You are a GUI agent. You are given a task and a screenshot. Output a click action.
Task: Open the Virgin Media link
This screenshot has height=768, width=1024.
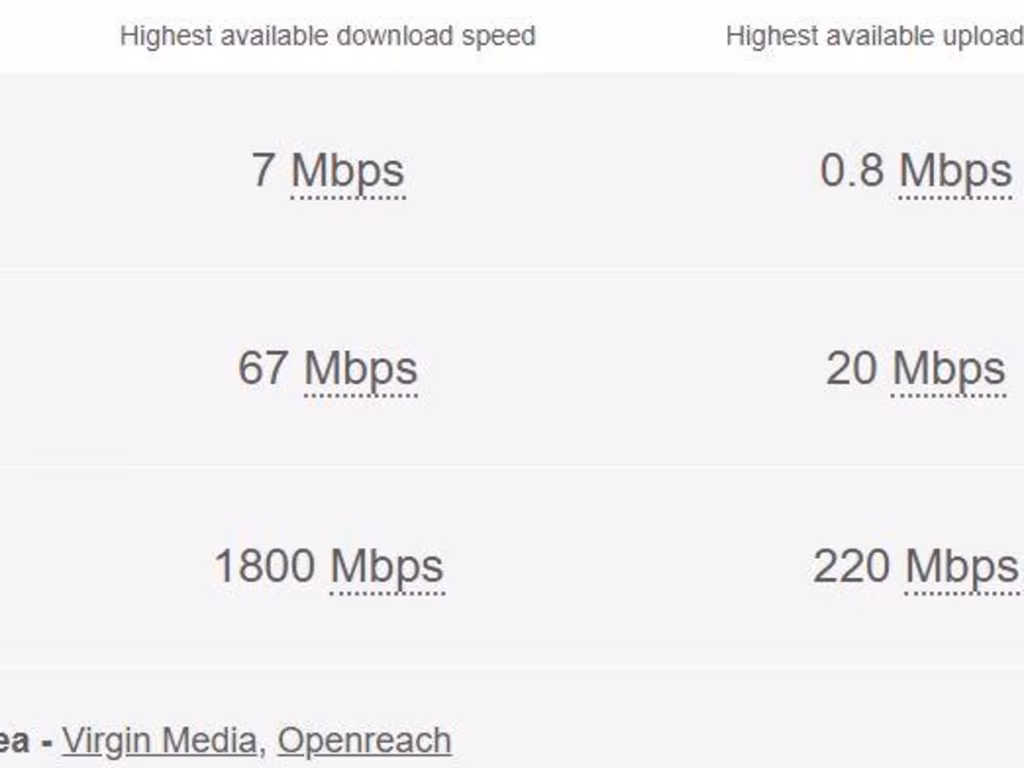click(x=159, y=741)
